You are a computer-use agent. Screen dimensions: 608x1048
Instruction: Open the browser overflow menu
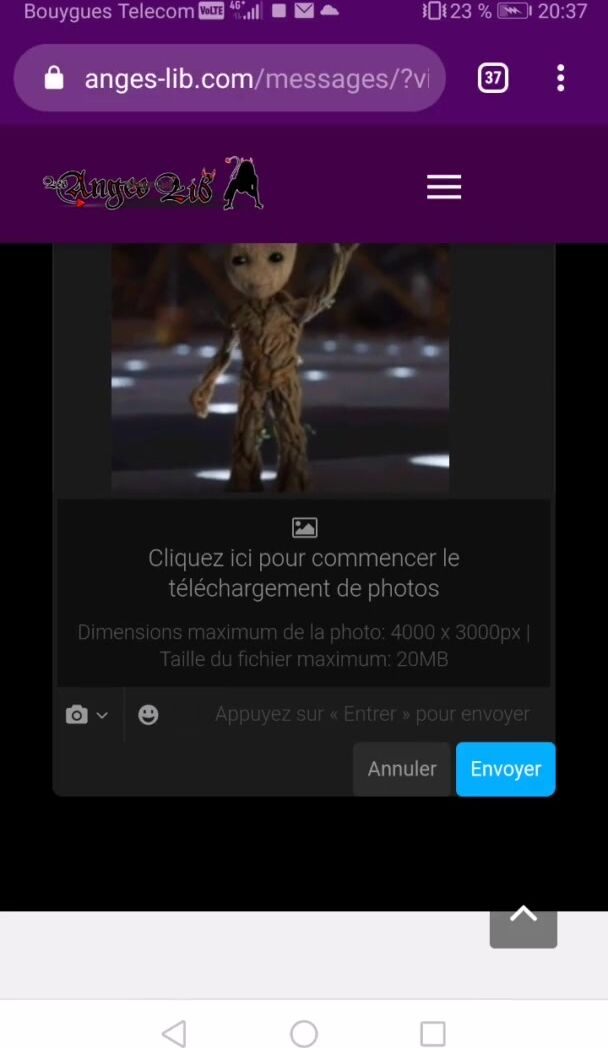(x=561, y=78)
